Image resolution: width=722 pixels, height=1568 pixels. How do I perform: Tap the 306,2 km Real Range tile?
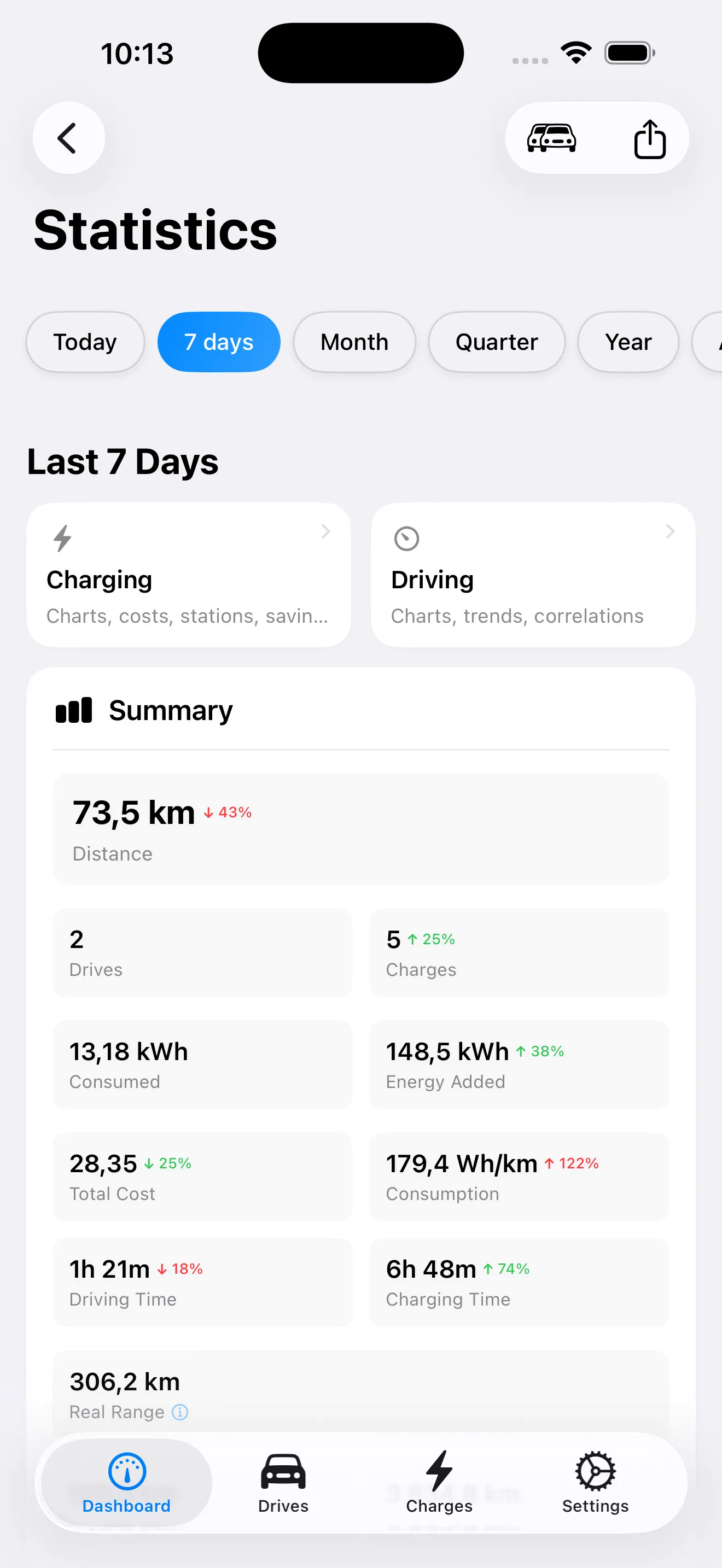361,1394
